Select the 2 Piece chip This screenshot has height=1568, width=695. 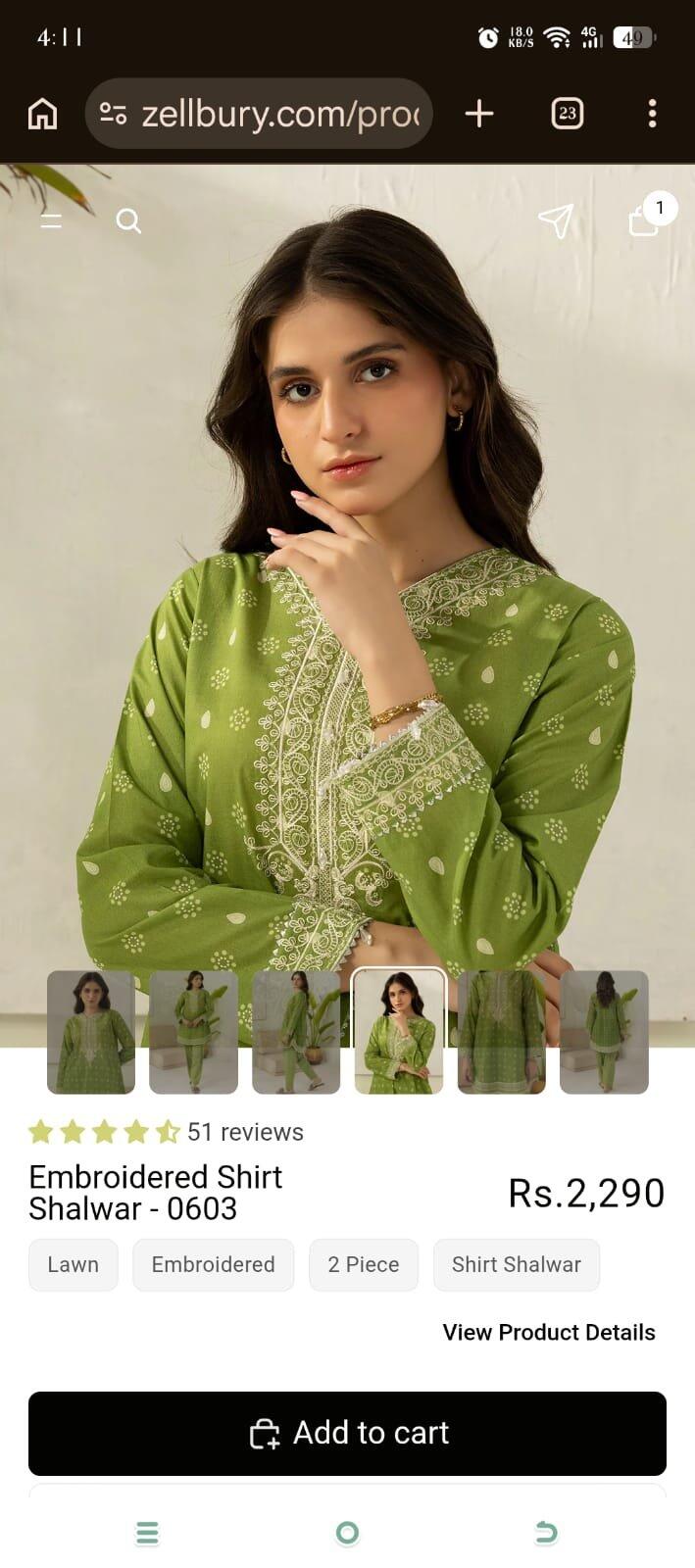pos(364,1264)
